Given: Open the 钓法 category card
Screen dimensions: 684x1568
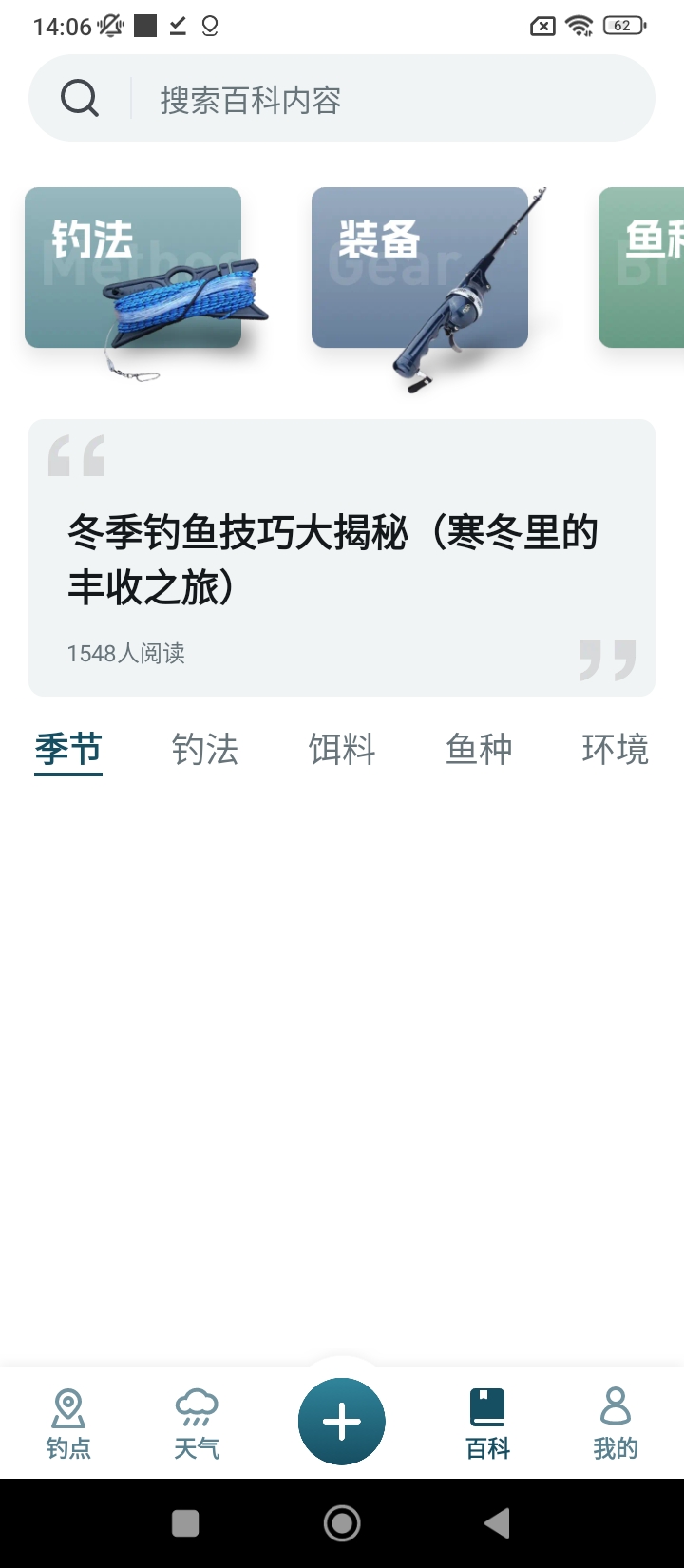Looking at the screenshot, I should [x=133, y=268].
